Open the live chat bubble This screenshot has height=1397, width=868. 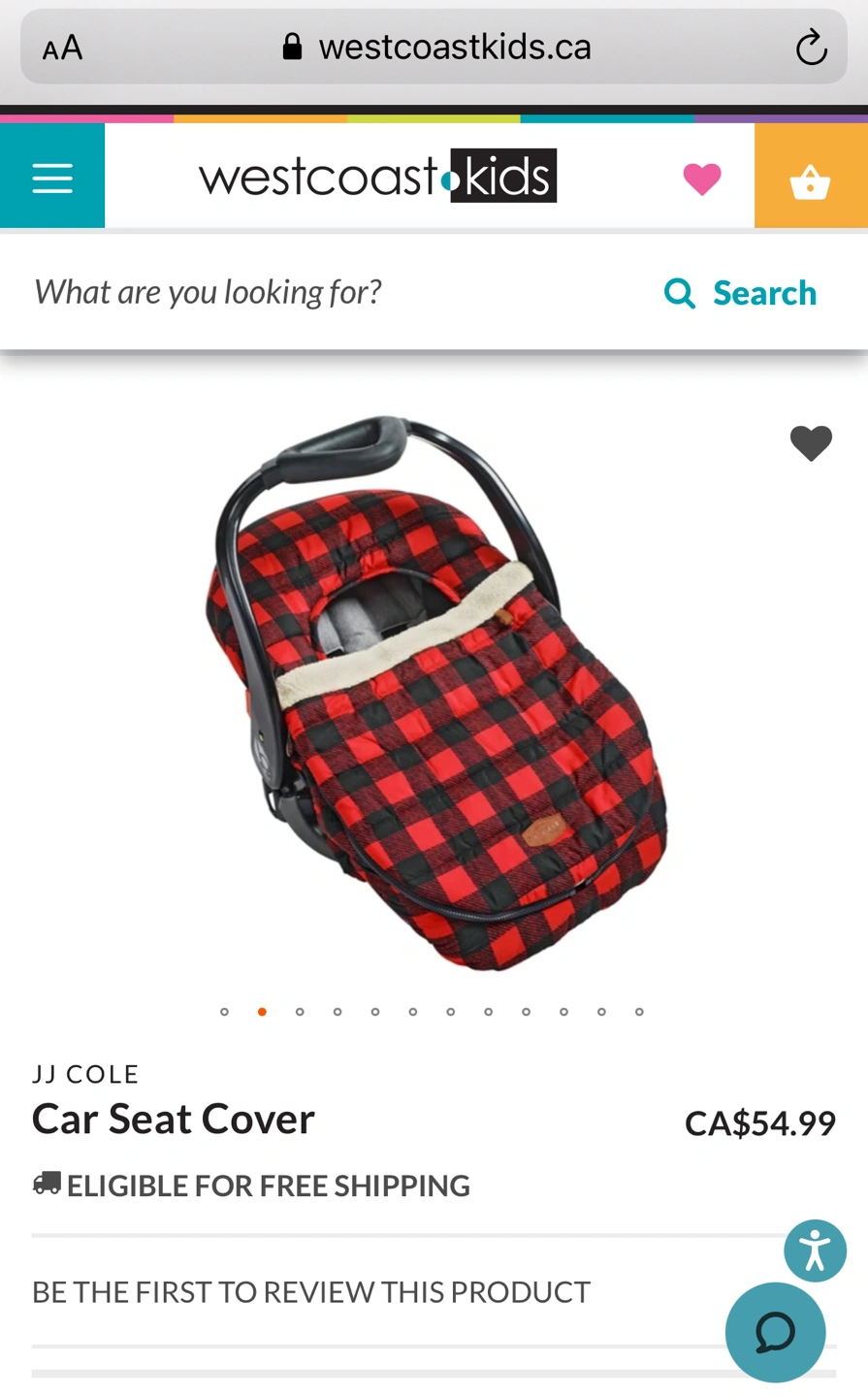(x=775, y=1332)
